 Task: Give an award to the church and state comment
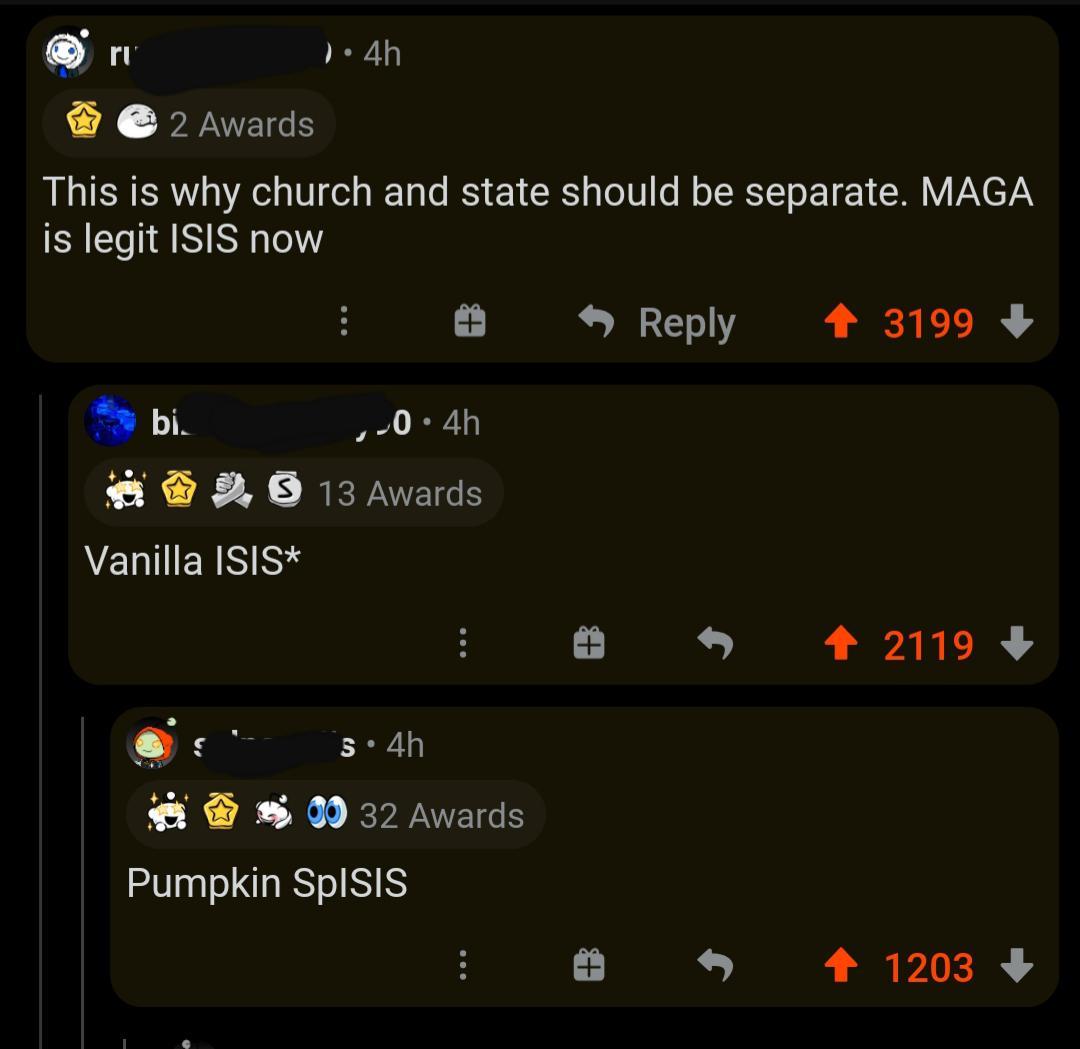pos(469,321)
